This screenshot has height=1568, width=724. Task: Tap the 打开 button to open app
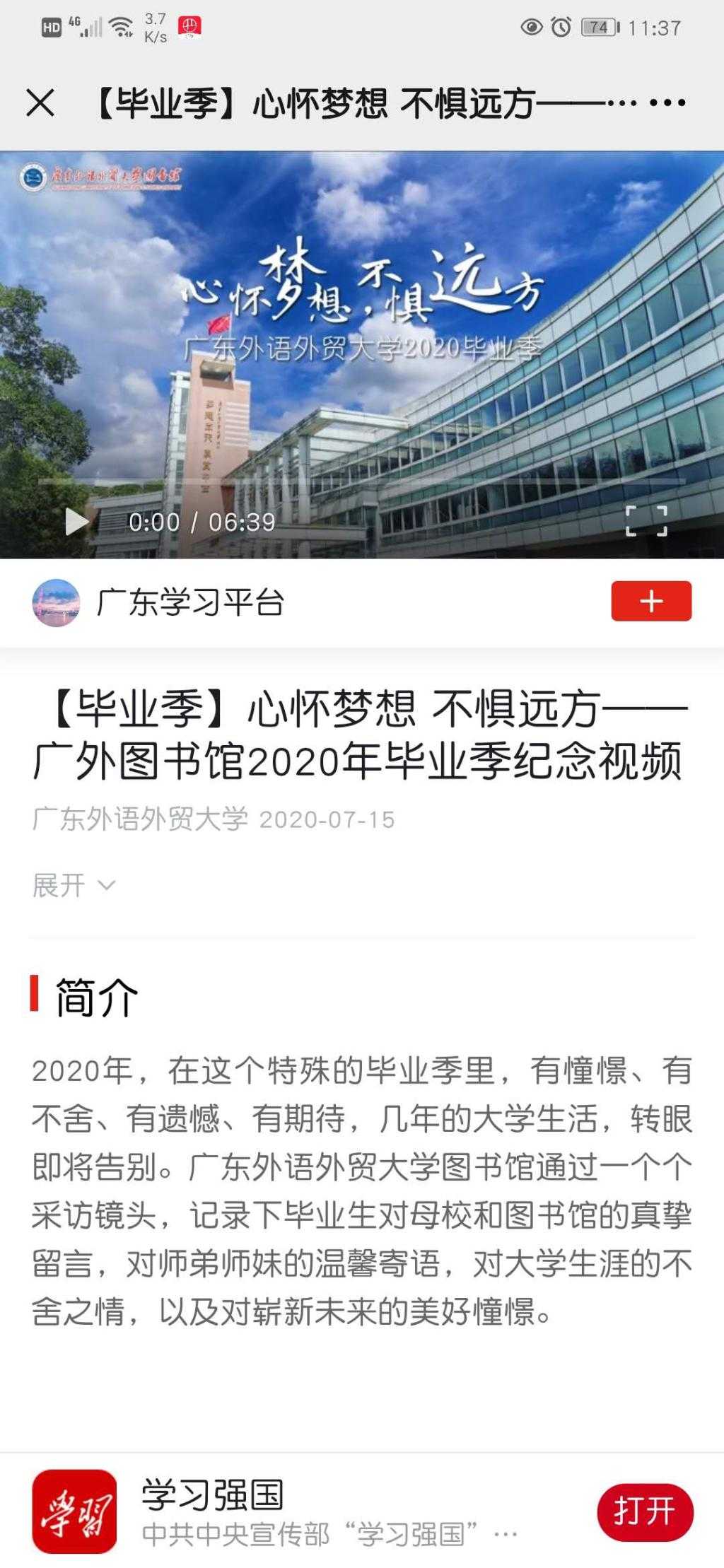[x=646, y=1511]
